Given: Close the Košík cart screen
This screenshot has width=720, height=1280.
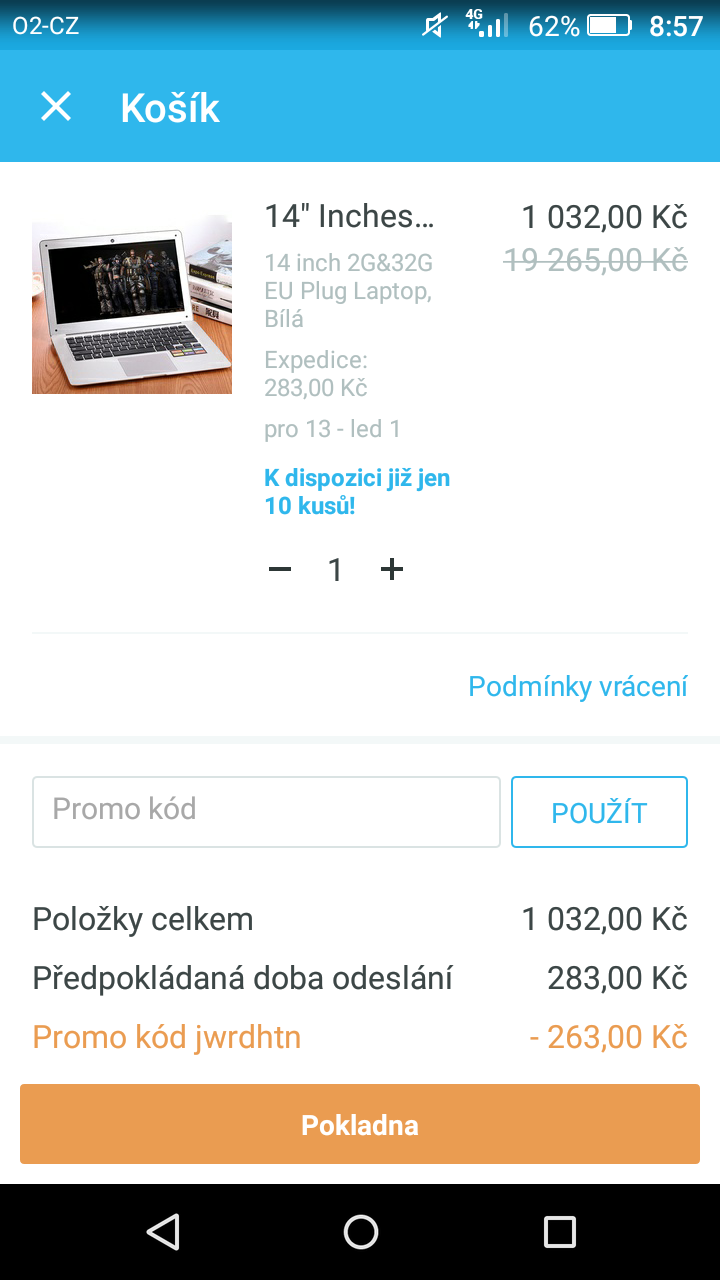Looking at the screenshot, I should (x=56, y=107).
